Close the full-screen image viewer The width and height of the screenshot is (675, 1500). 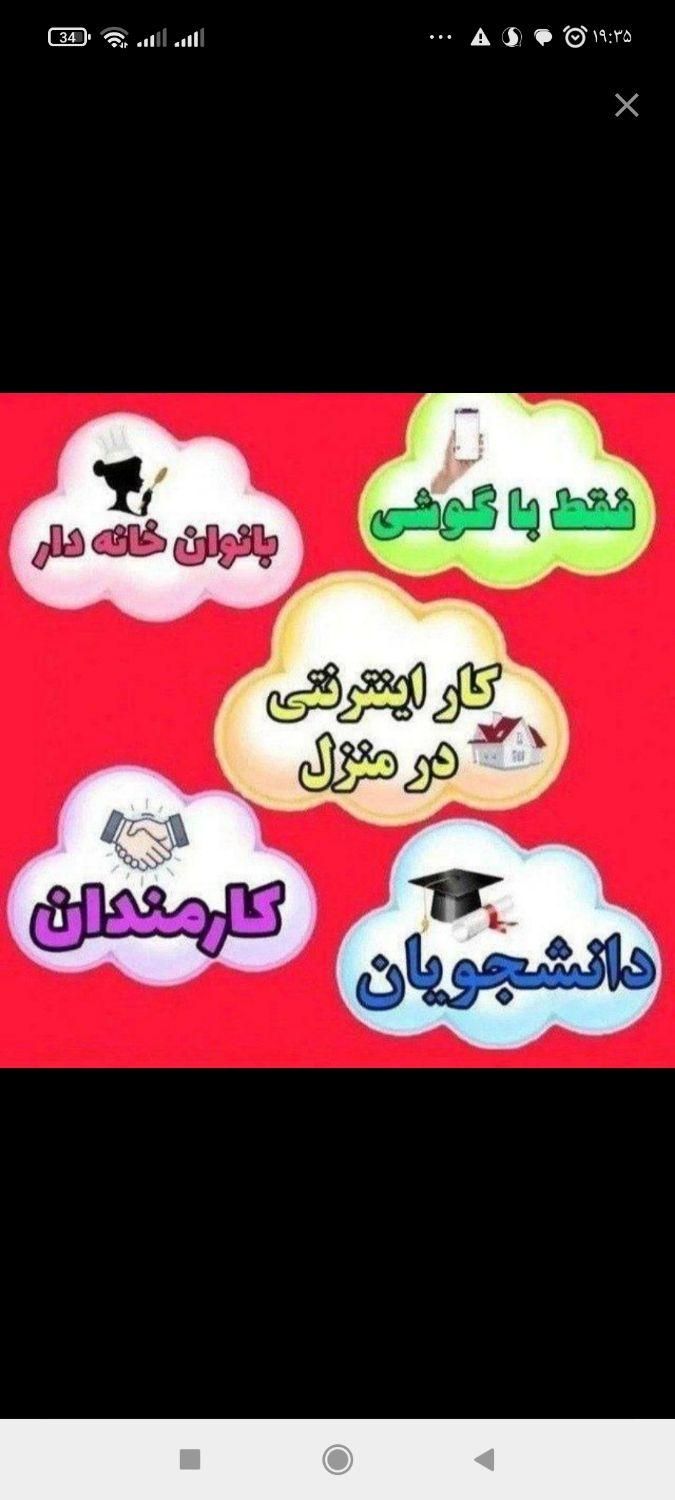626,105
